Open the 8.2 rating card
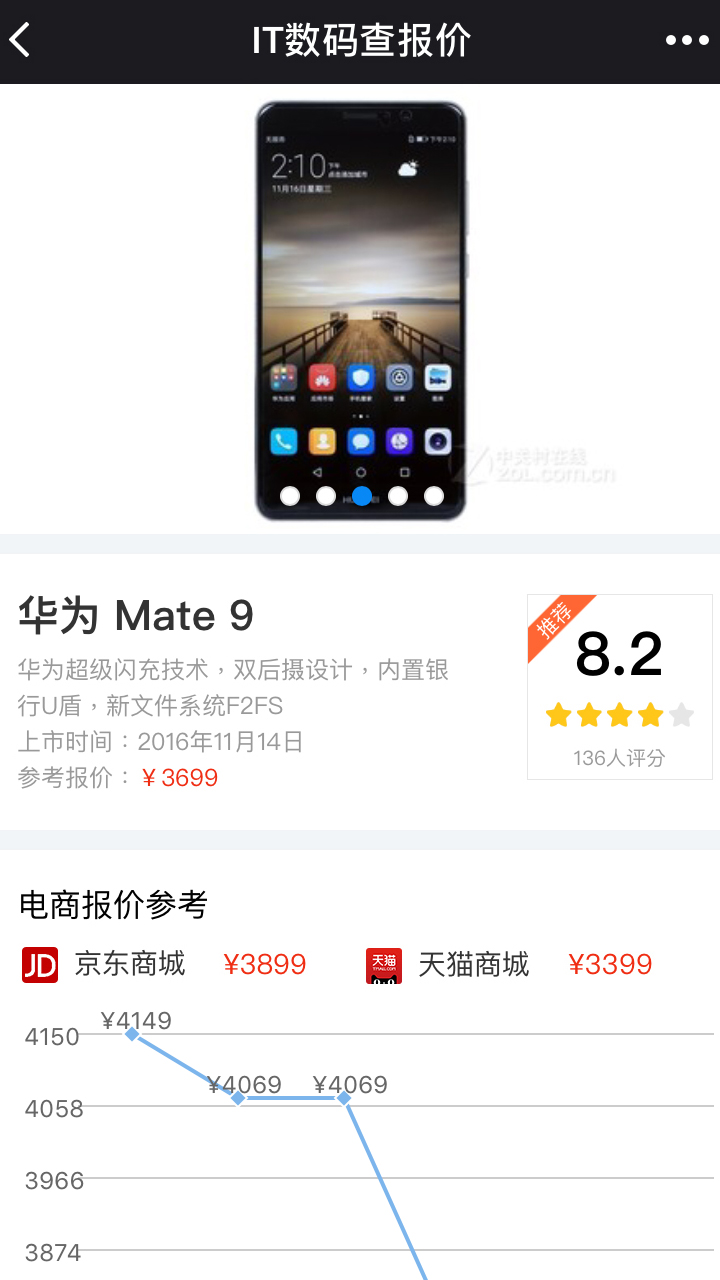 619,687
